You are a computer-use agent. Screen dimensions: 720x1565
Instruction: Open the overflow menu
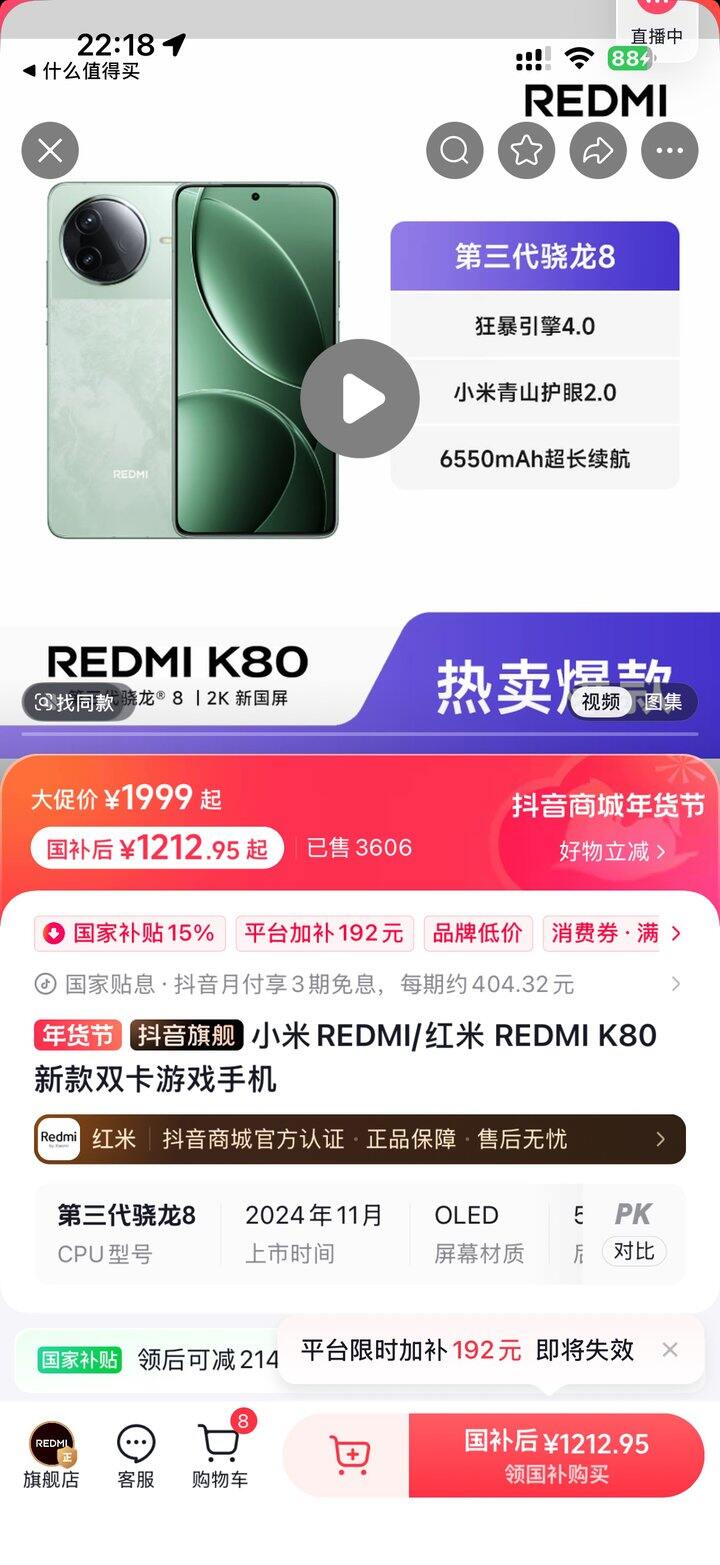pos(669,151)
